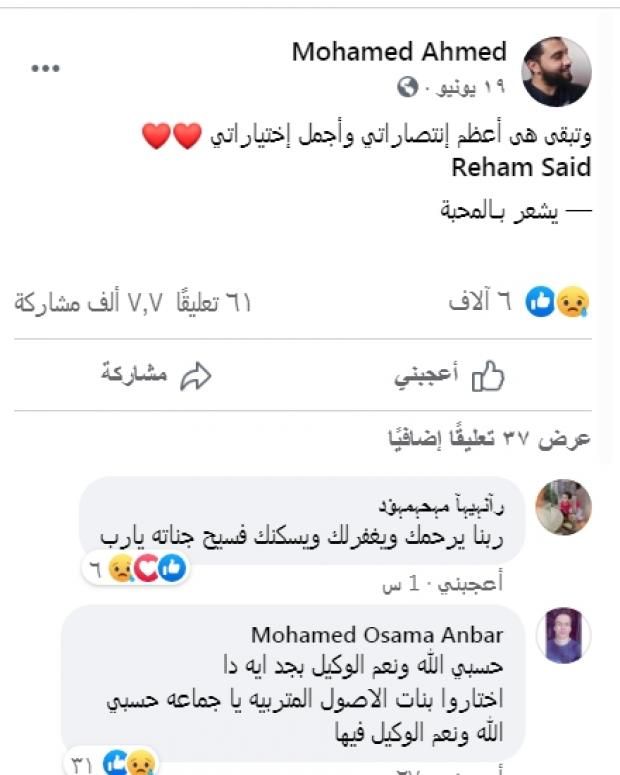Tap Mohamed Osama Anbar's avatar
The height and width of the screenshot is (775, 620).
(x=563, y=636)
